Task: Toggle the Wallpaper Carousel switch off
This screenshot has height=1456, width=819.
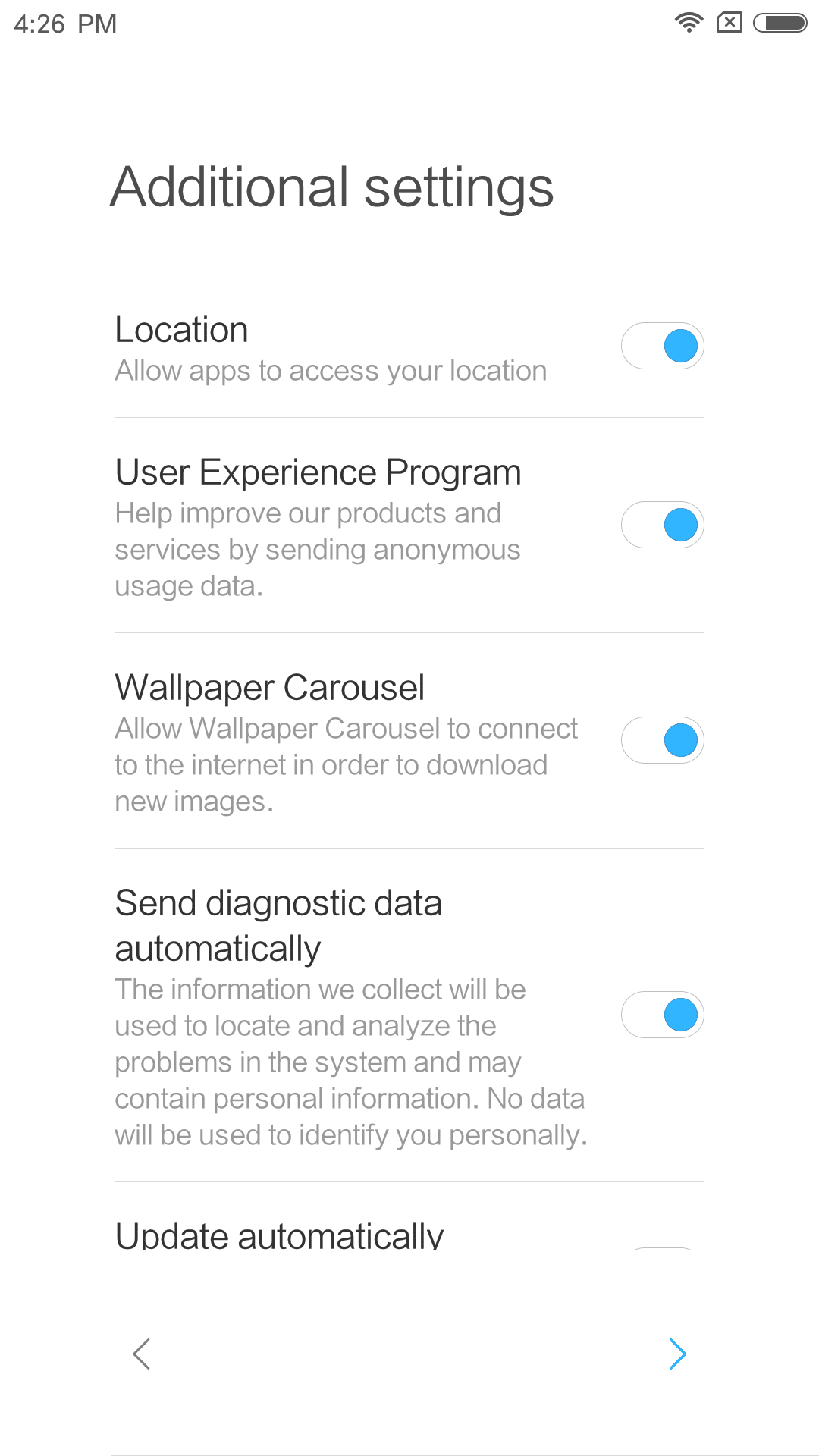Action: [x=663, y=740]
